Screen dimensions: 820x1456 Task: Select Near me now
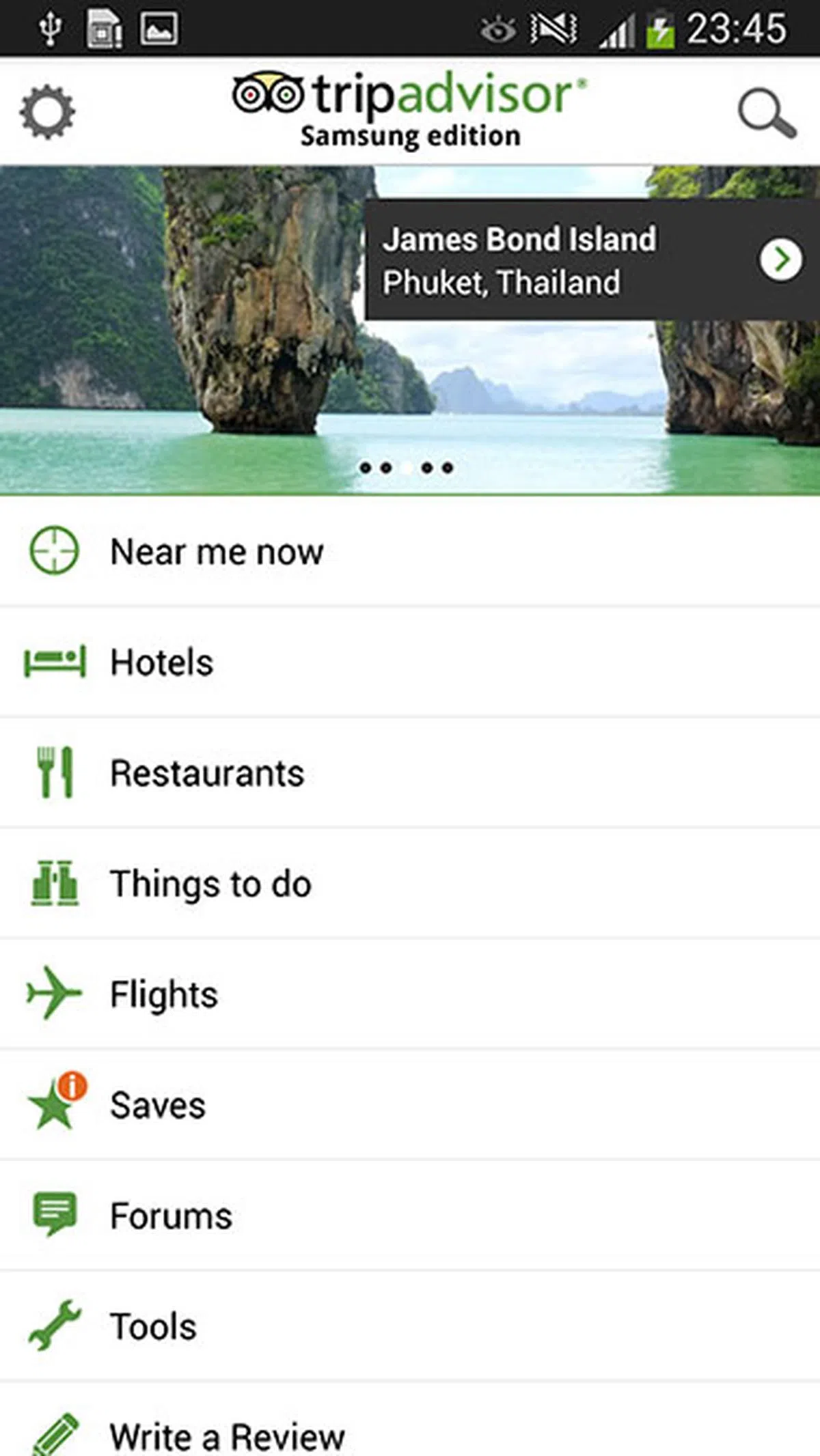pos(216,551)
